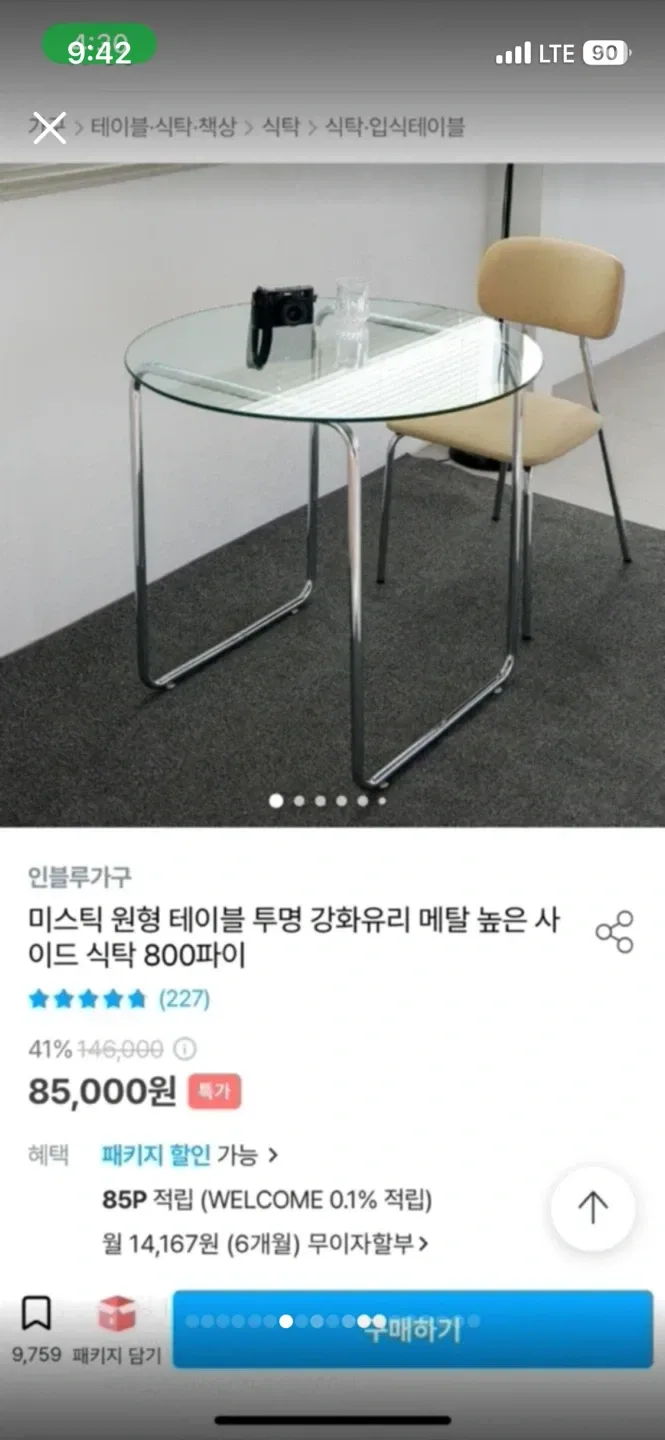View 무이자할부 installment options
Image resolution: width=665 pixels, height=1440 pixels.
coord(265,1244)
